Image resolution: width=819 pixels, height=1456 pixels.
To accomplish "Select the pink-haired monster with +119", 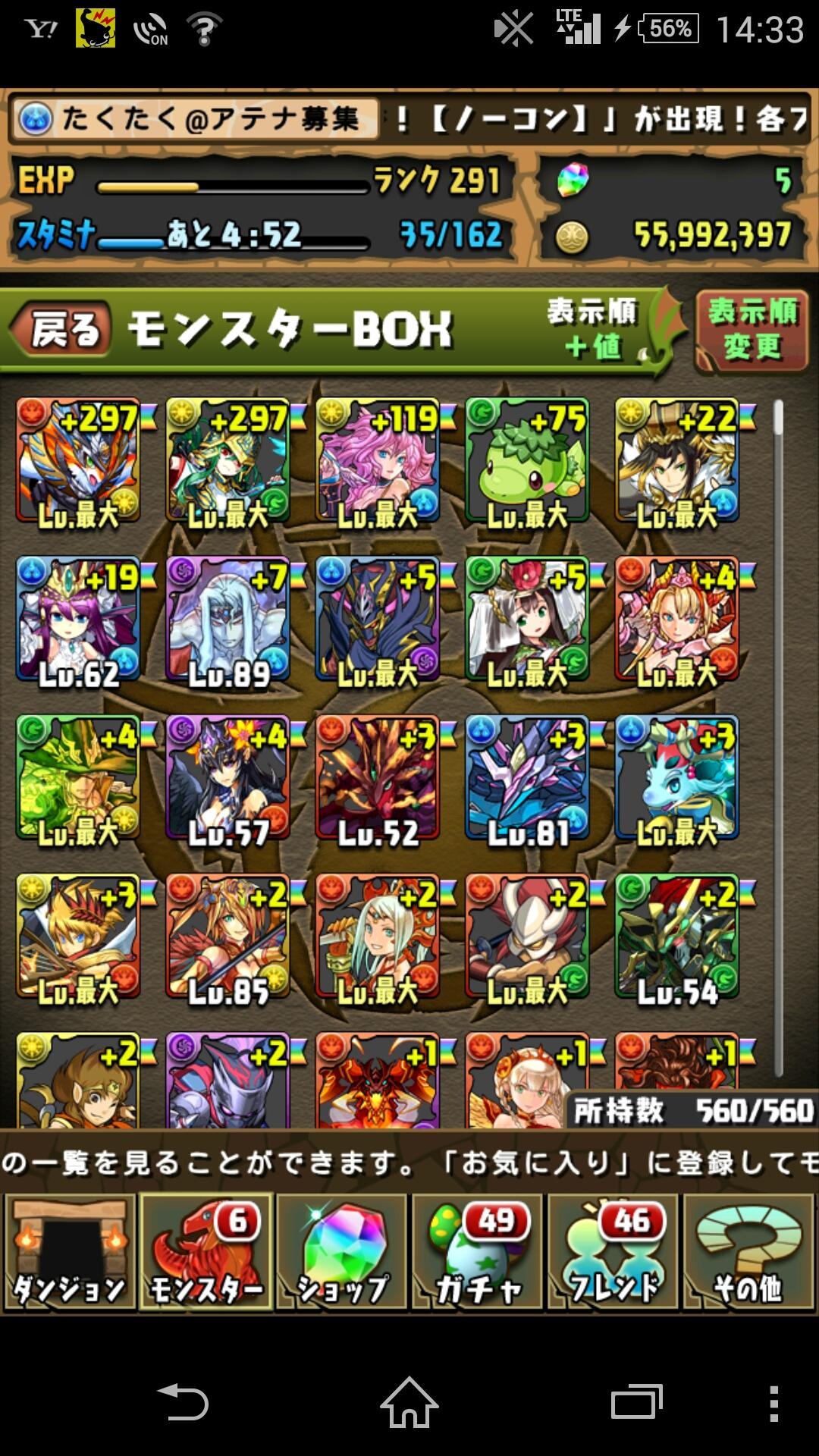I will (378, 461).
